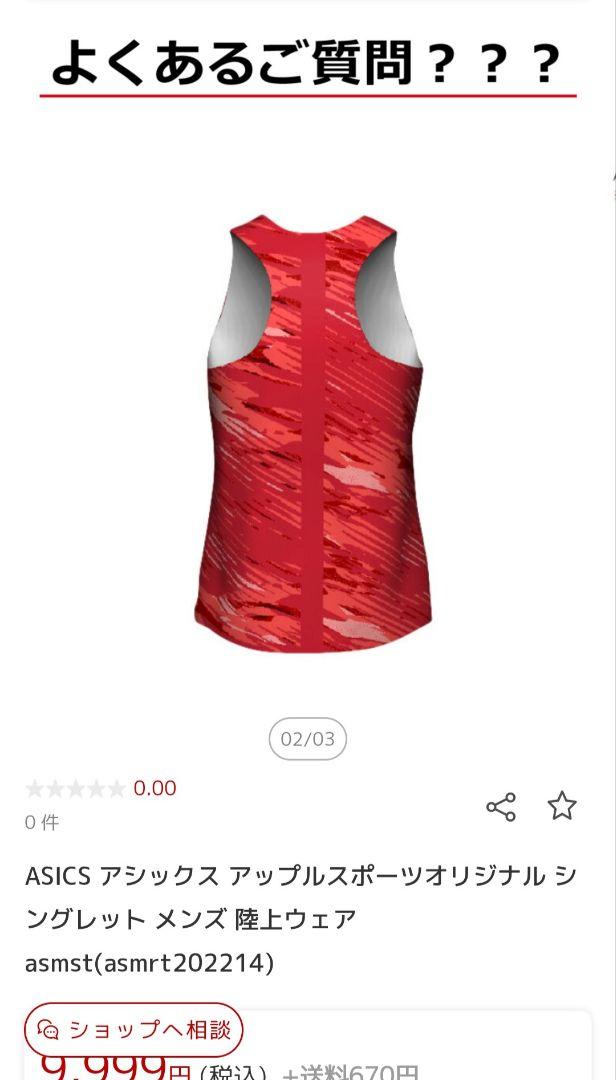
Task: Open the red singlet product image
Action: (x=312, y=430)
